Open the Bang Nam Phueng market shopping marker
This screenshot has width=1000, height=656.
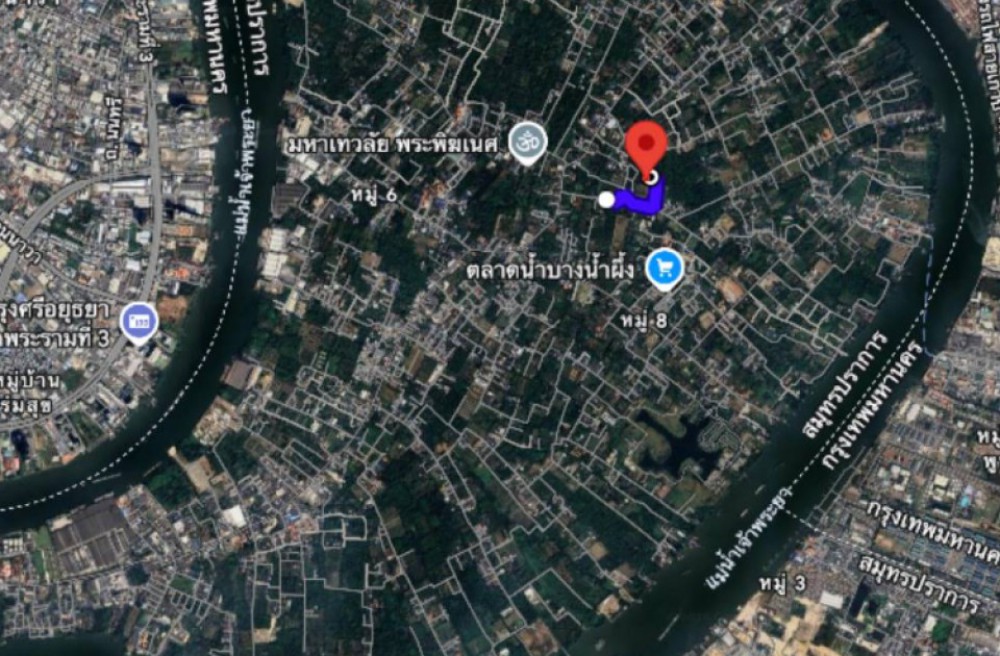[665, 268]
